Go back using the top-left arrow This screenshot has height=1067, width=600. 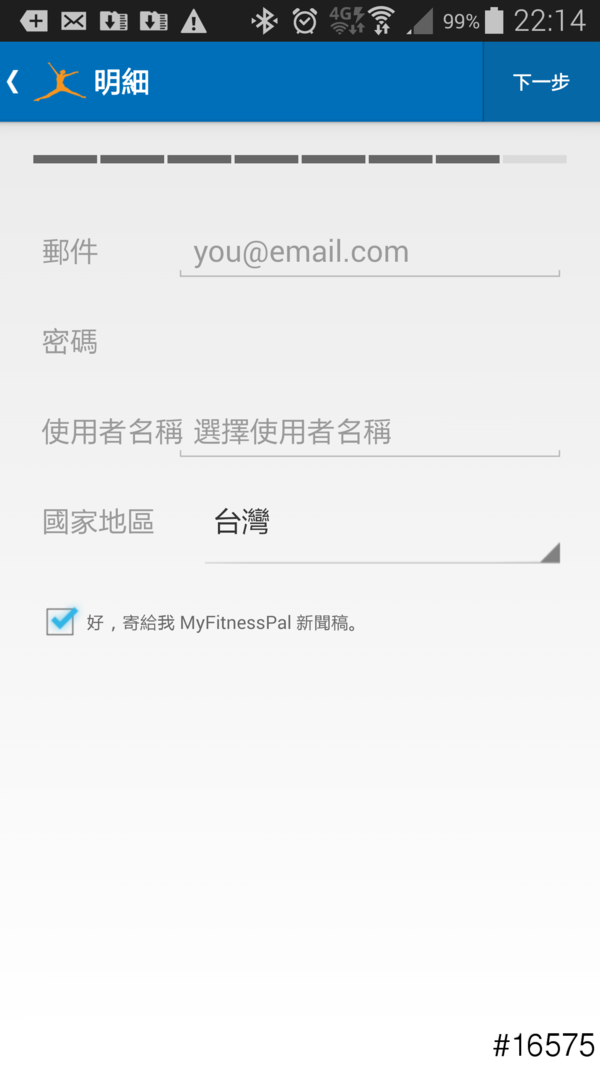(14, 82)
